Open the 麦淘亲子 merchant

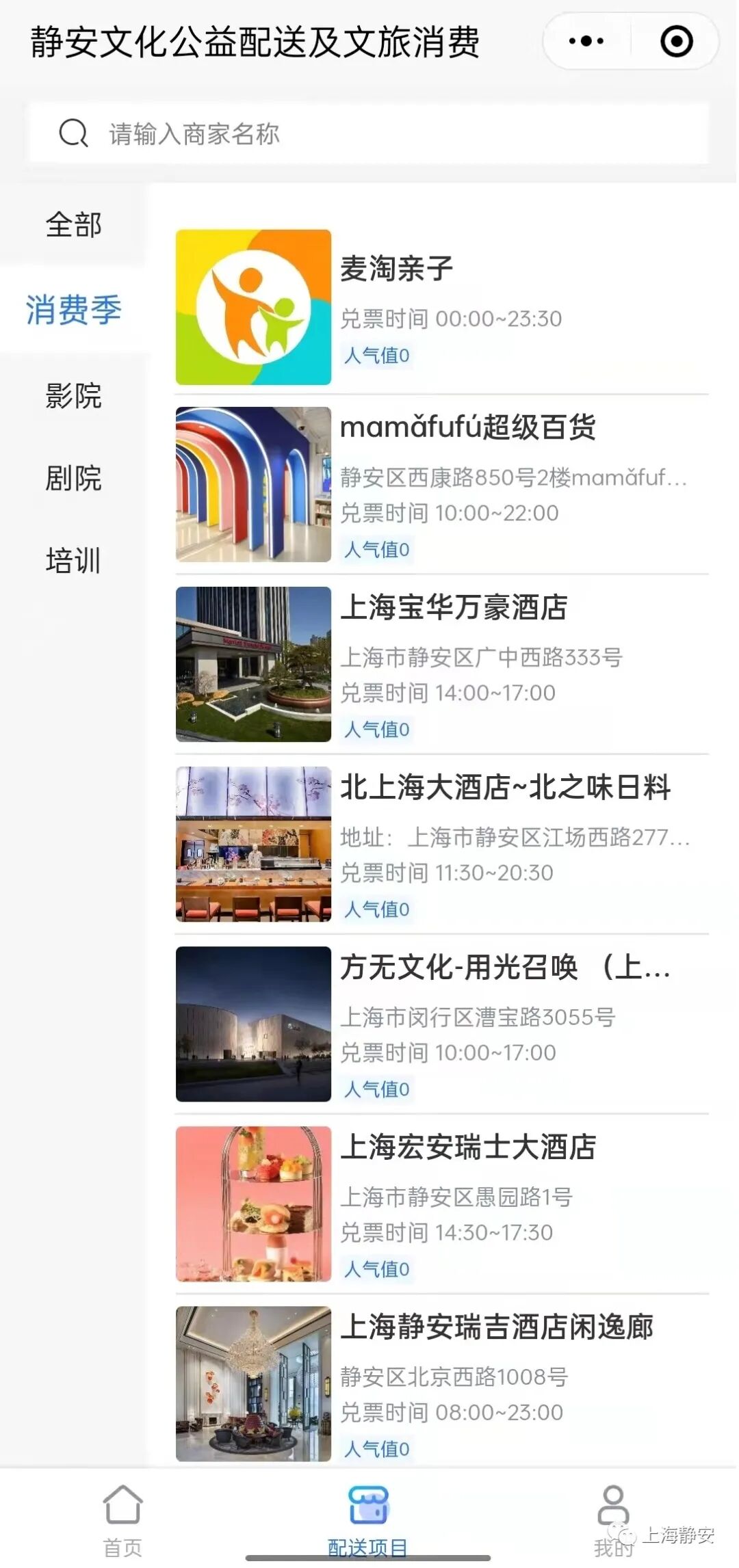[441, 308]
